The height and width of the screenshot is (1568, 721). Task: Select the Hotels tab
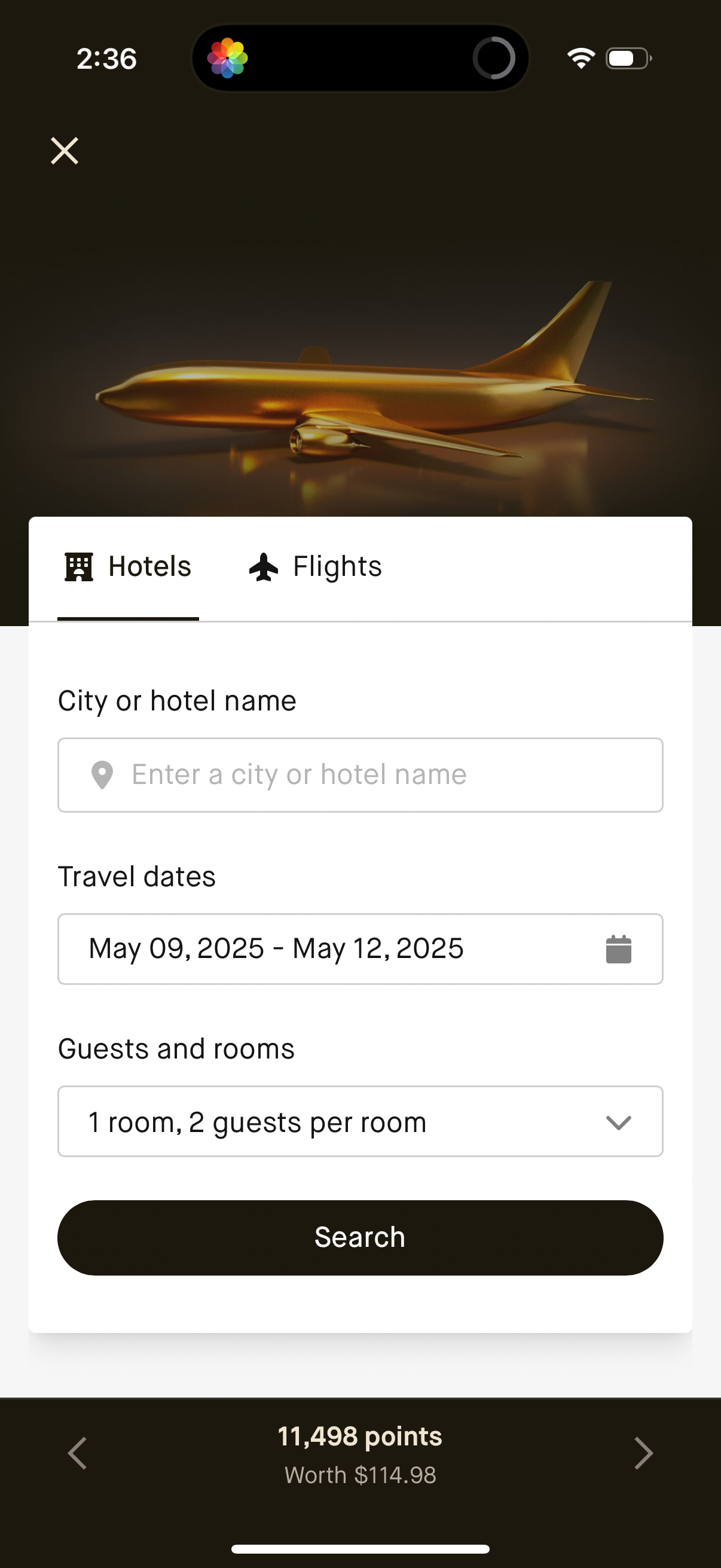[129, 567]
